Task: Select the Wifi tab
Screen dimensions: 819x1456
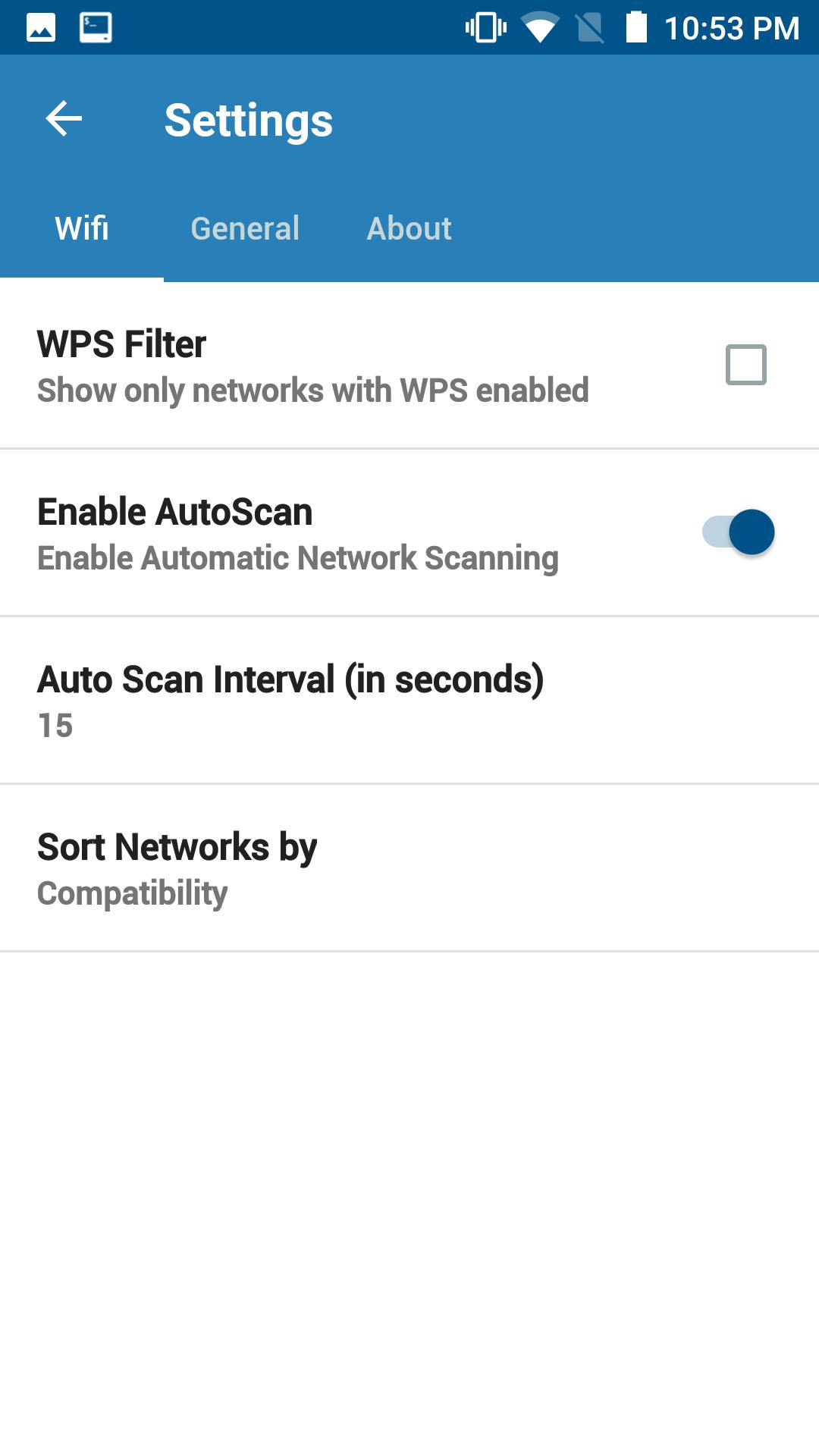Action: (82, 228)
